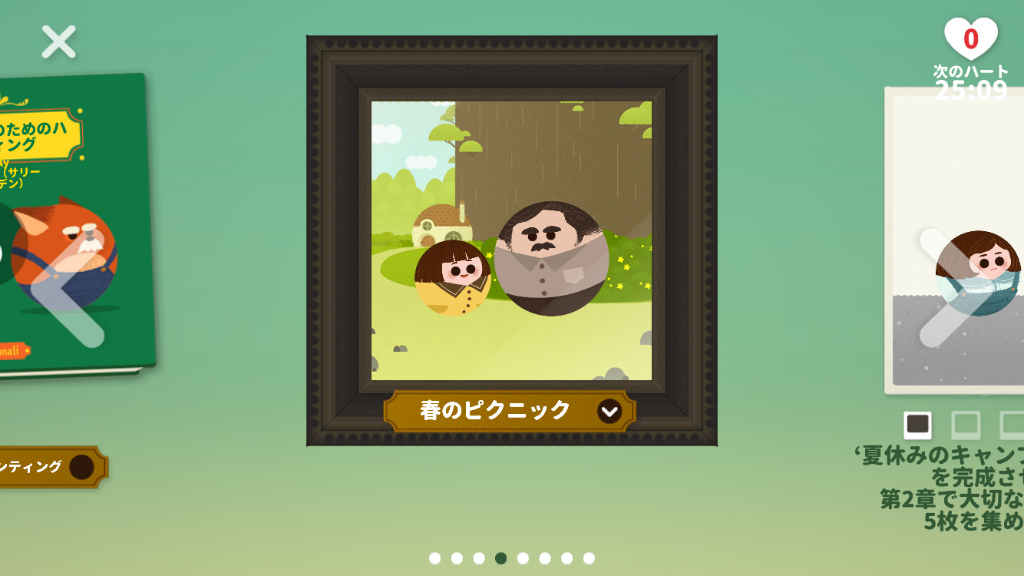Expand the 春のピクニック title plate
The height and width of the screenshot is (576, 1024).
click(610, 411)
